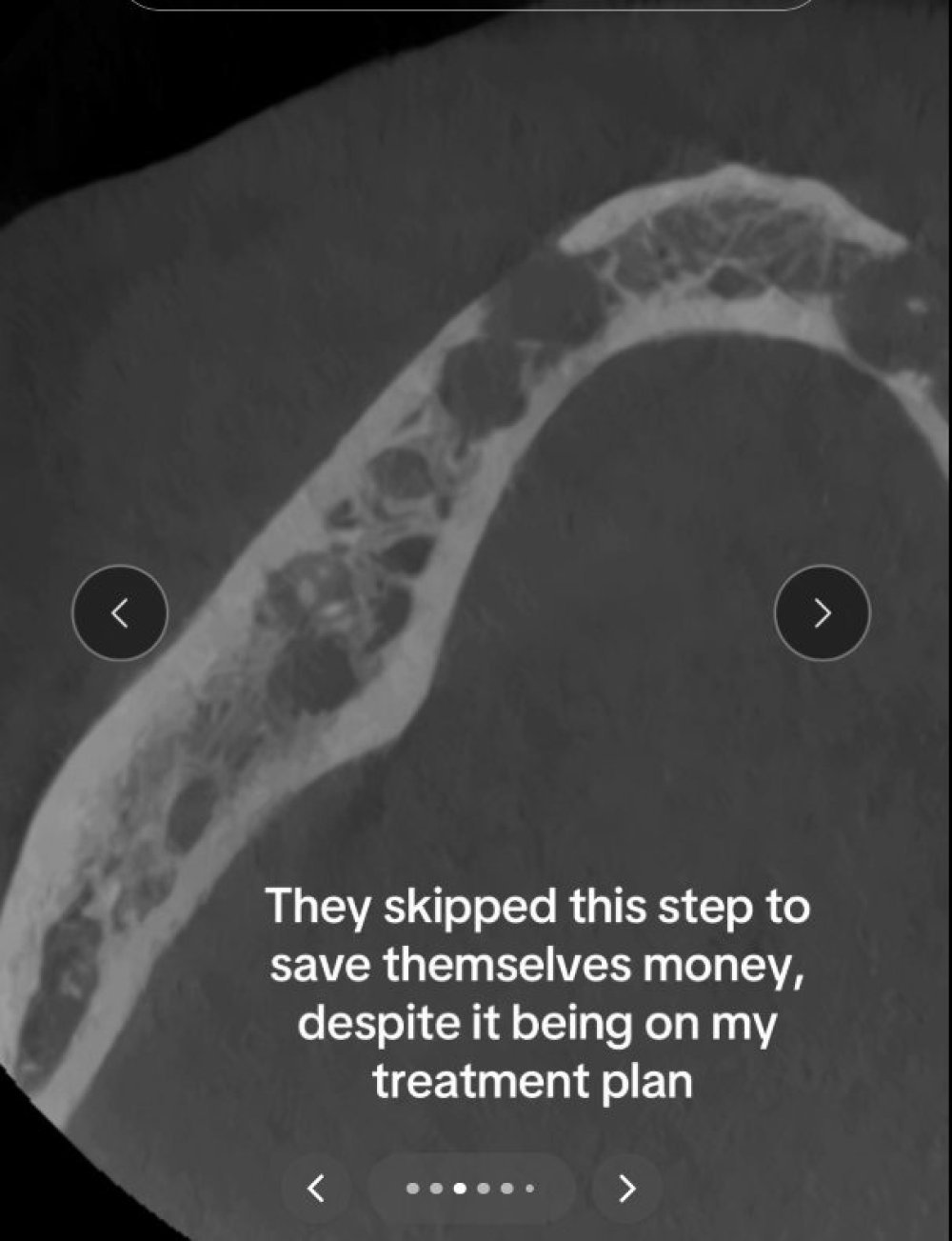
Task: Select the page indicator dots
Action: [x=470, y=1188]
